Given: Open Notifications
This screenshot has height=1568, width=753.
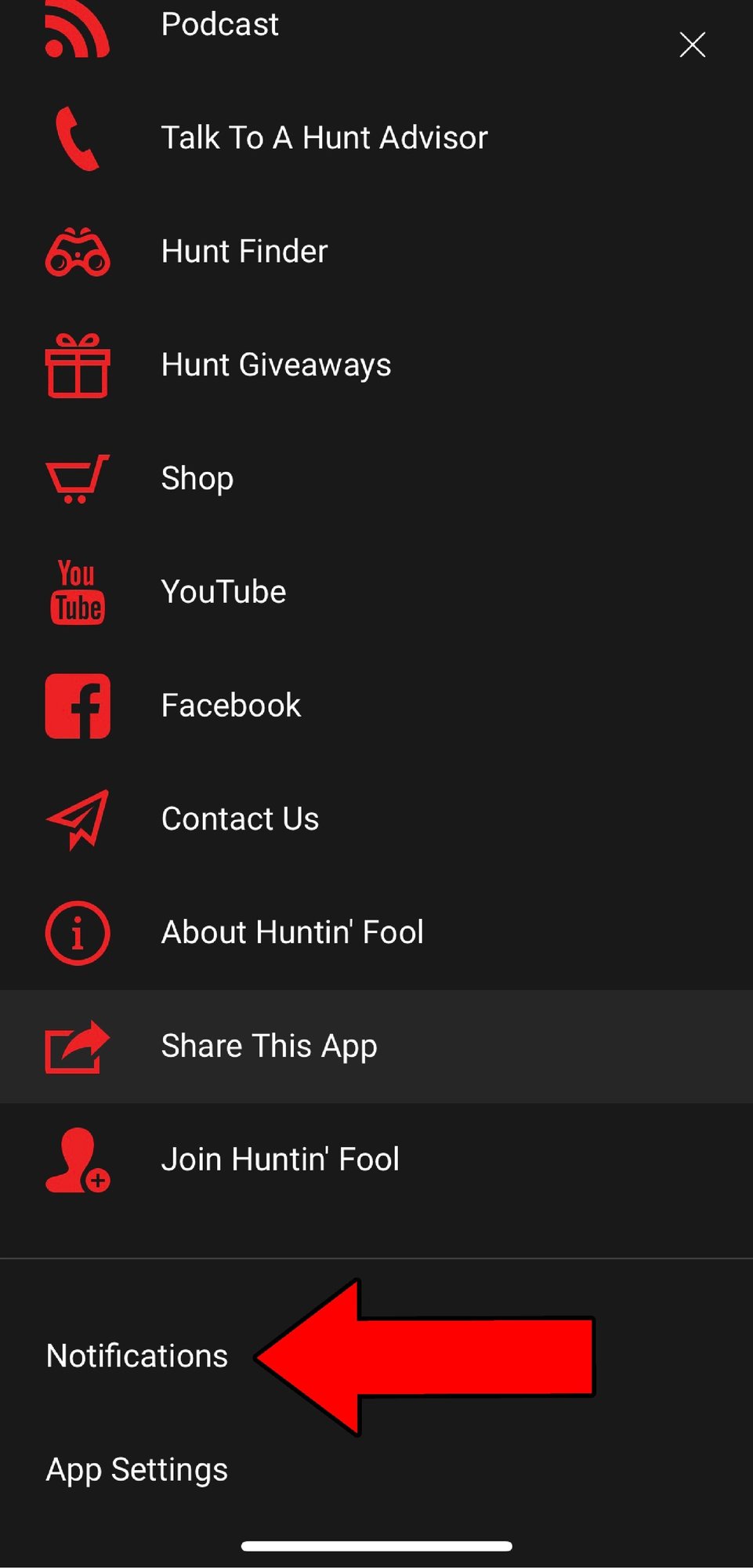Looking at the screenshot, I should click(x=137, y=1356).
